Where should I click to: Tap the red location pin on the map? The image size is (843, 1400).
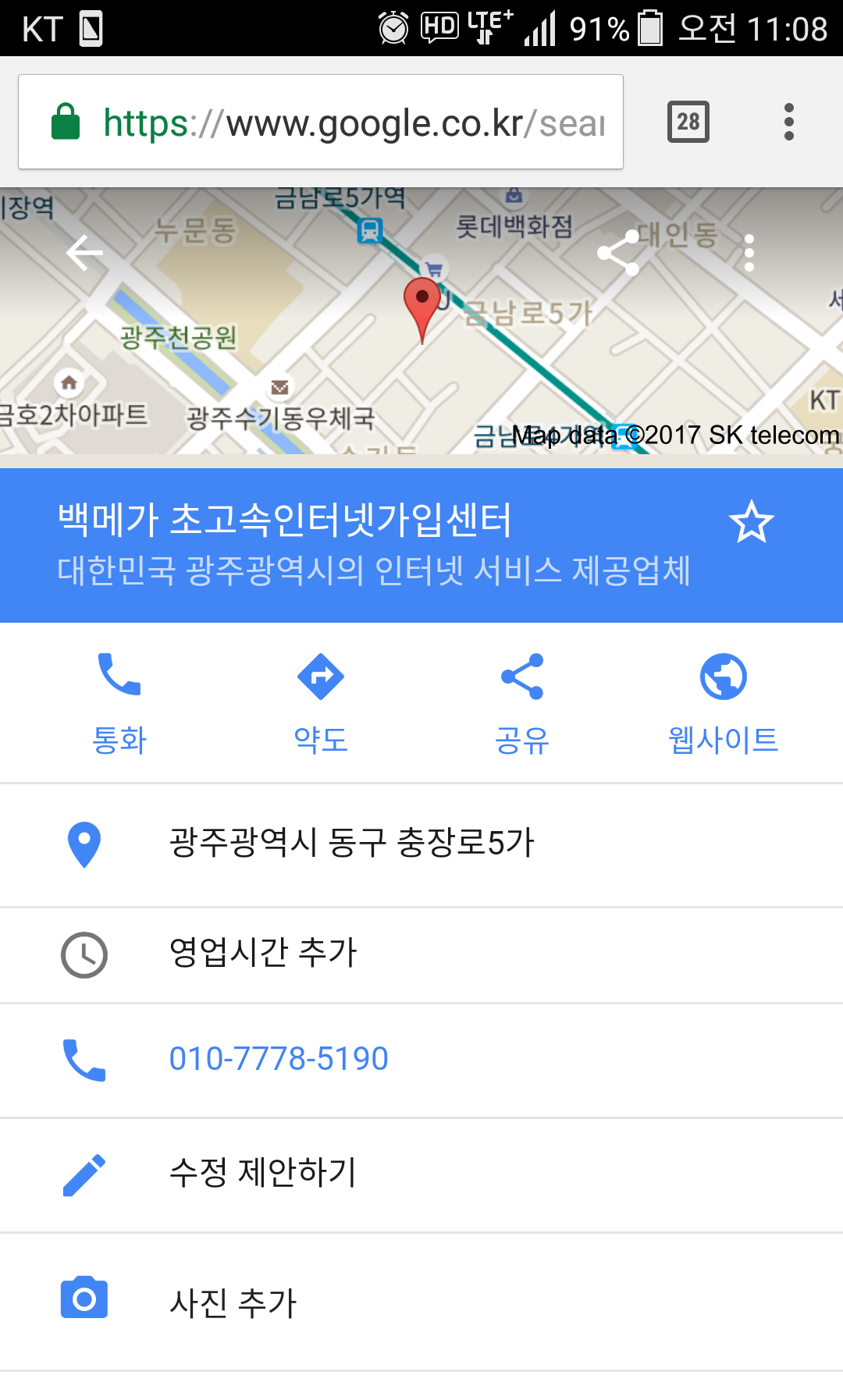pos(422,309)
